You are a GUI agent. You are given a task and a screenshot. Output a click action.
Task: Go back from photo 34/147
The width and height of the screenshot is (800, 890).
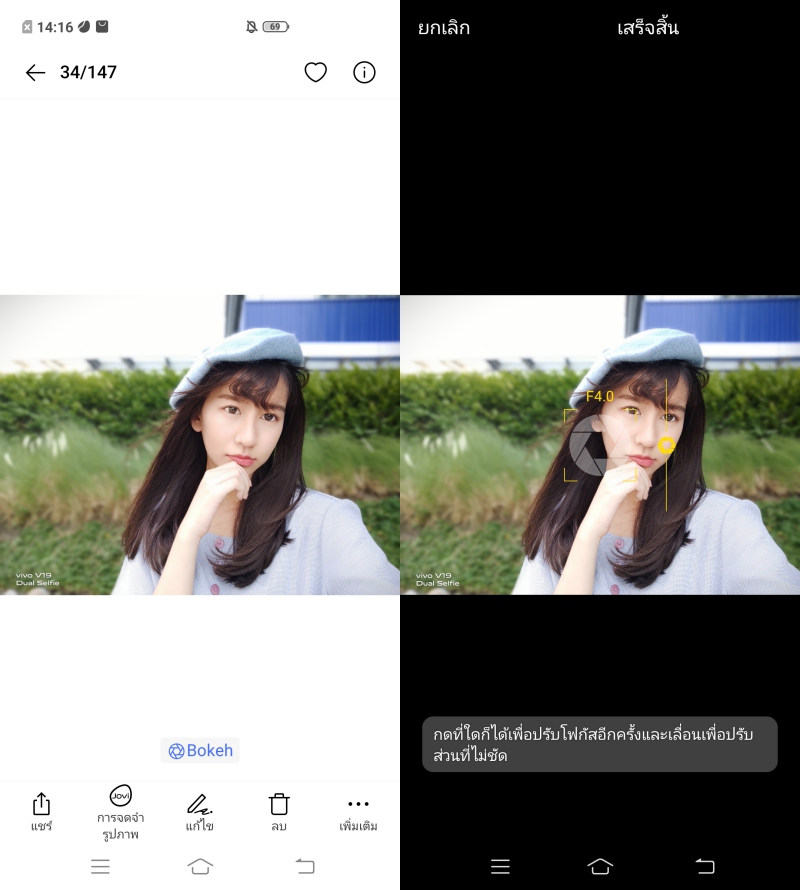(x=35, y=72)
